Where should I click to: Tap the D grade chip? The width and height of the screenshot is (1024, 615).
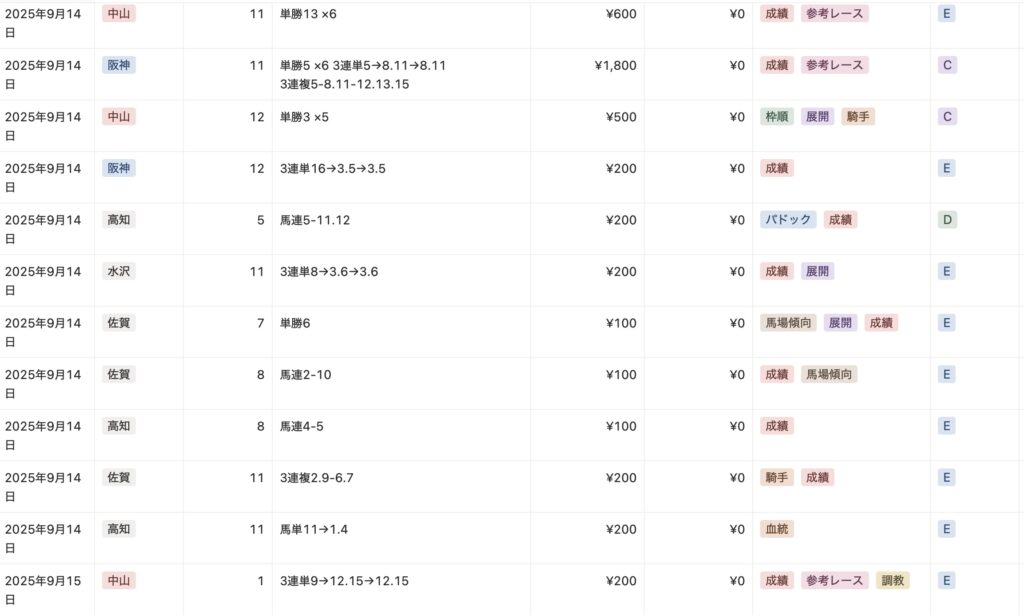pos(947,220)
